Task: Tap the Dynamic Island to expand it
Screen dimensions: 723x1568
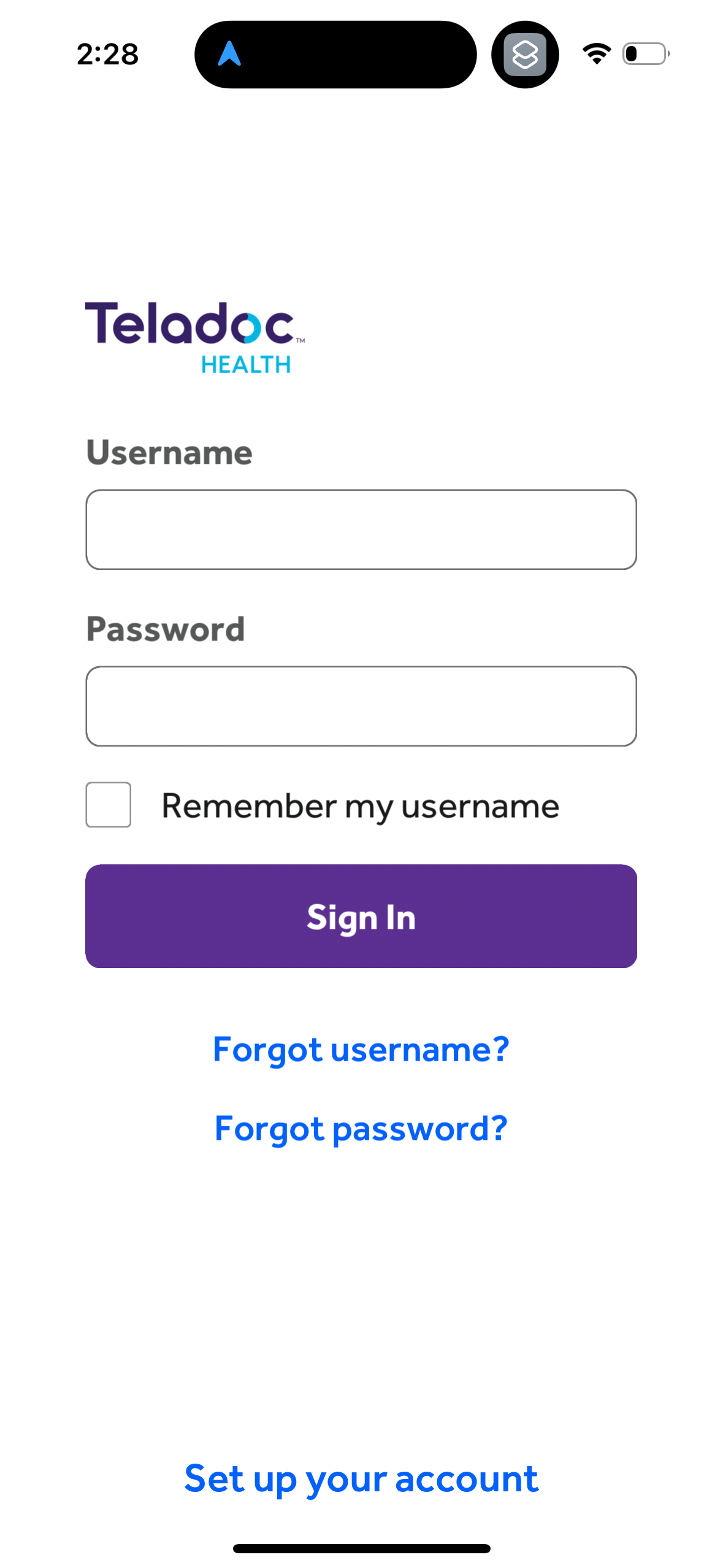Action: coord(335,54)
